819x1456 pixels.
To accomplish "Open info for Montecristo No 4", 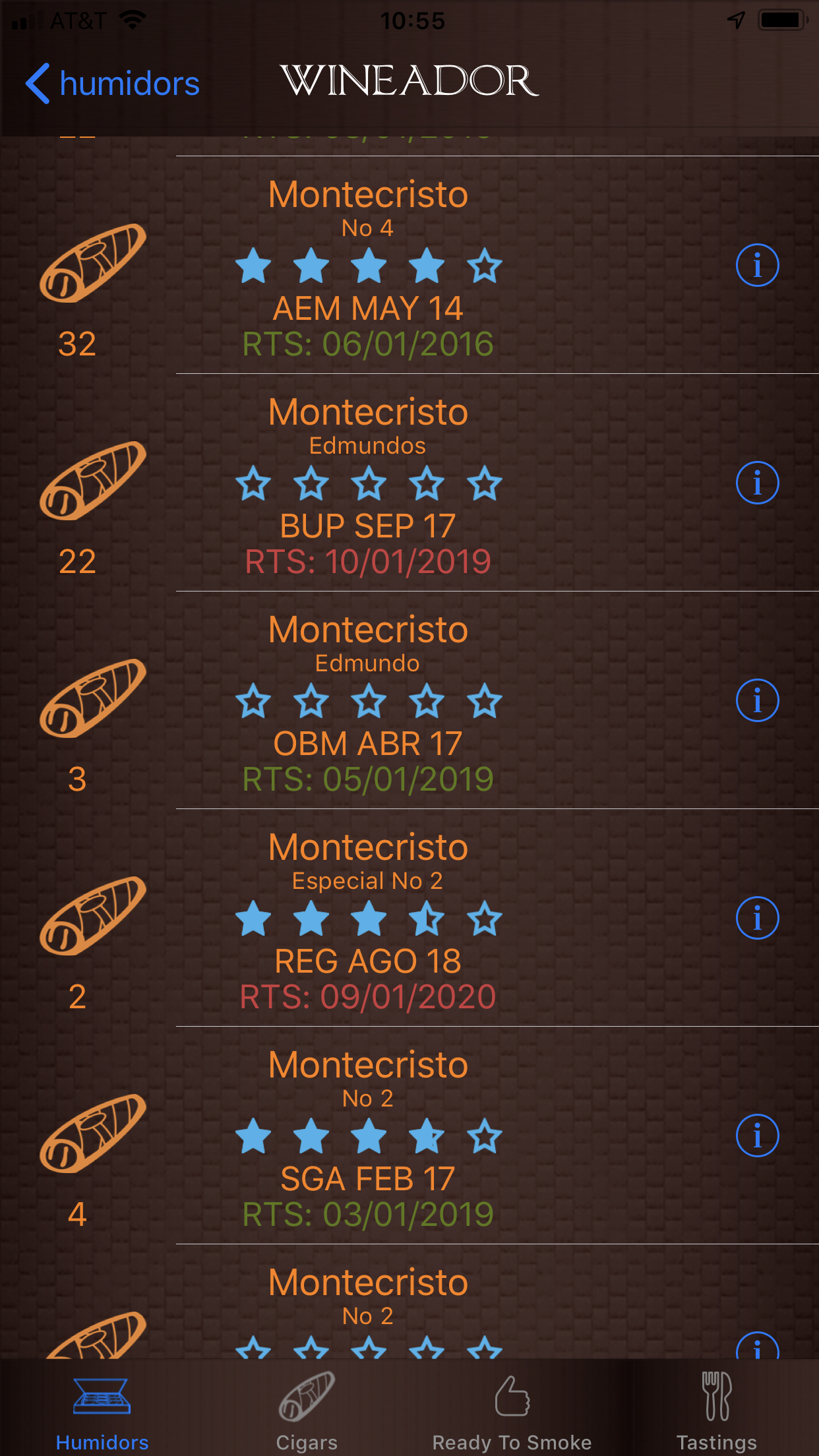I will pyautogui.click(x=757, y=265).
